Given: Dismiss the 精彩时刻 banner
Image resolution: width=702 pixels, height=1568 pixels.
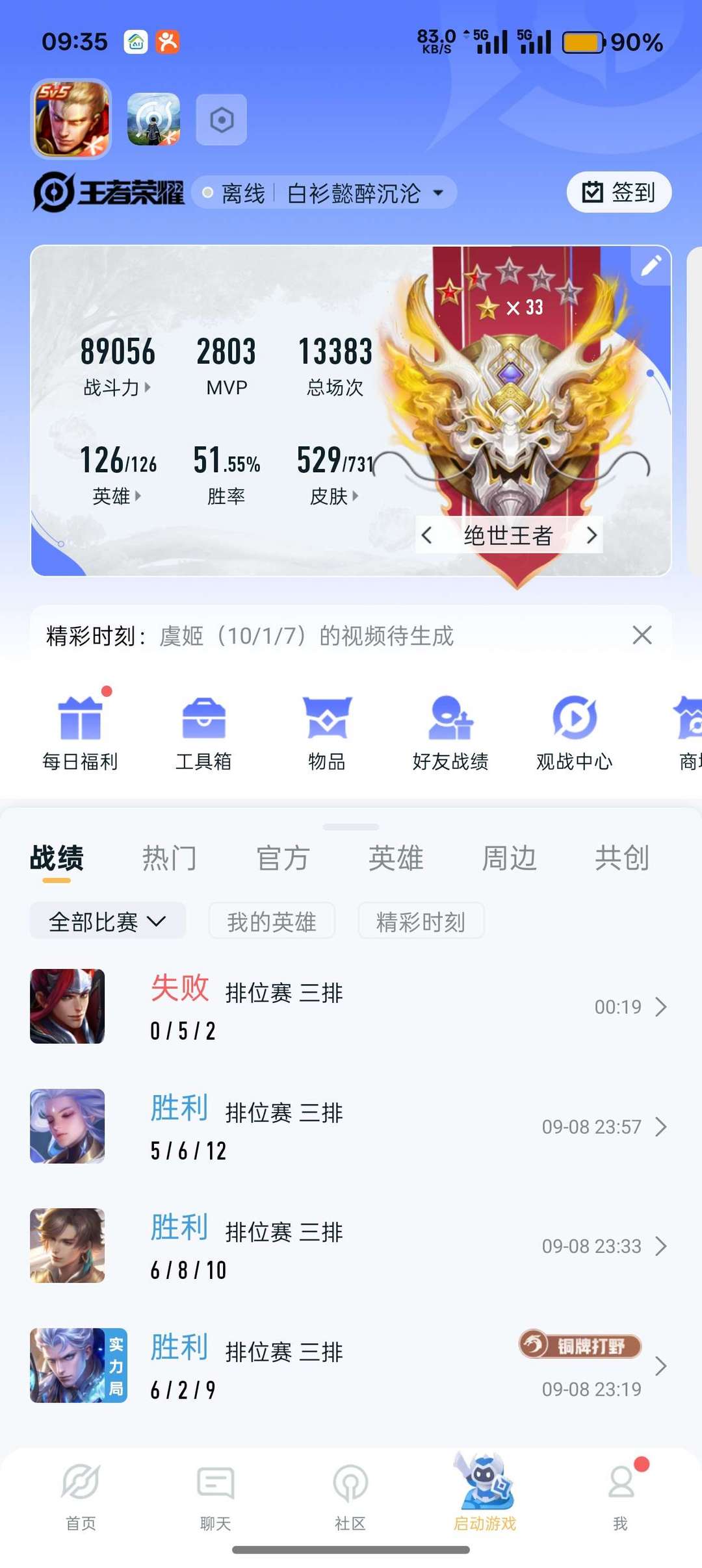Looking at the screenshot, I should (642, 635).
